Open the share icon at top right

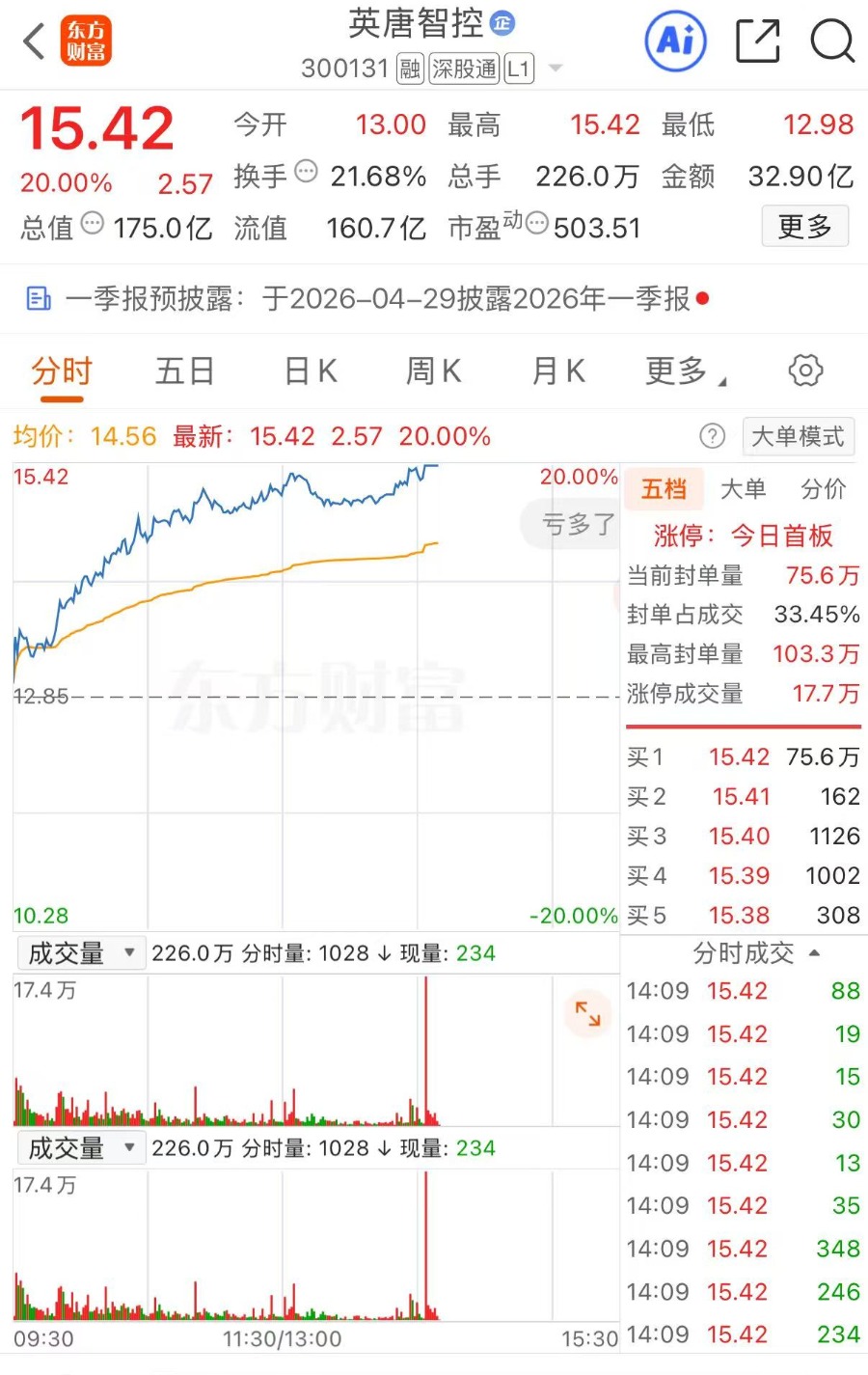coord(757,41)
